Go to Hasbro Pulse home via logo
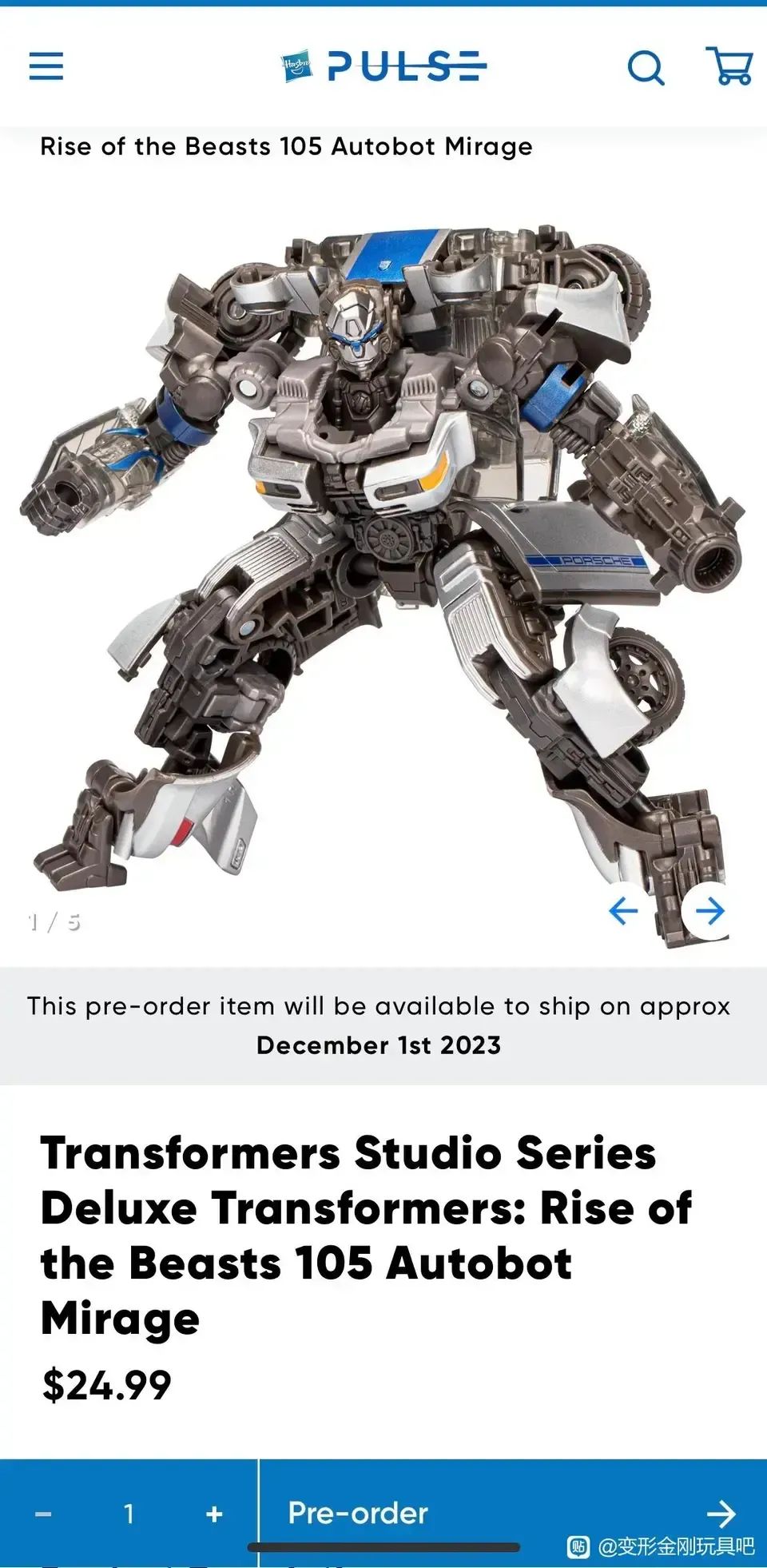 [383, 67]
